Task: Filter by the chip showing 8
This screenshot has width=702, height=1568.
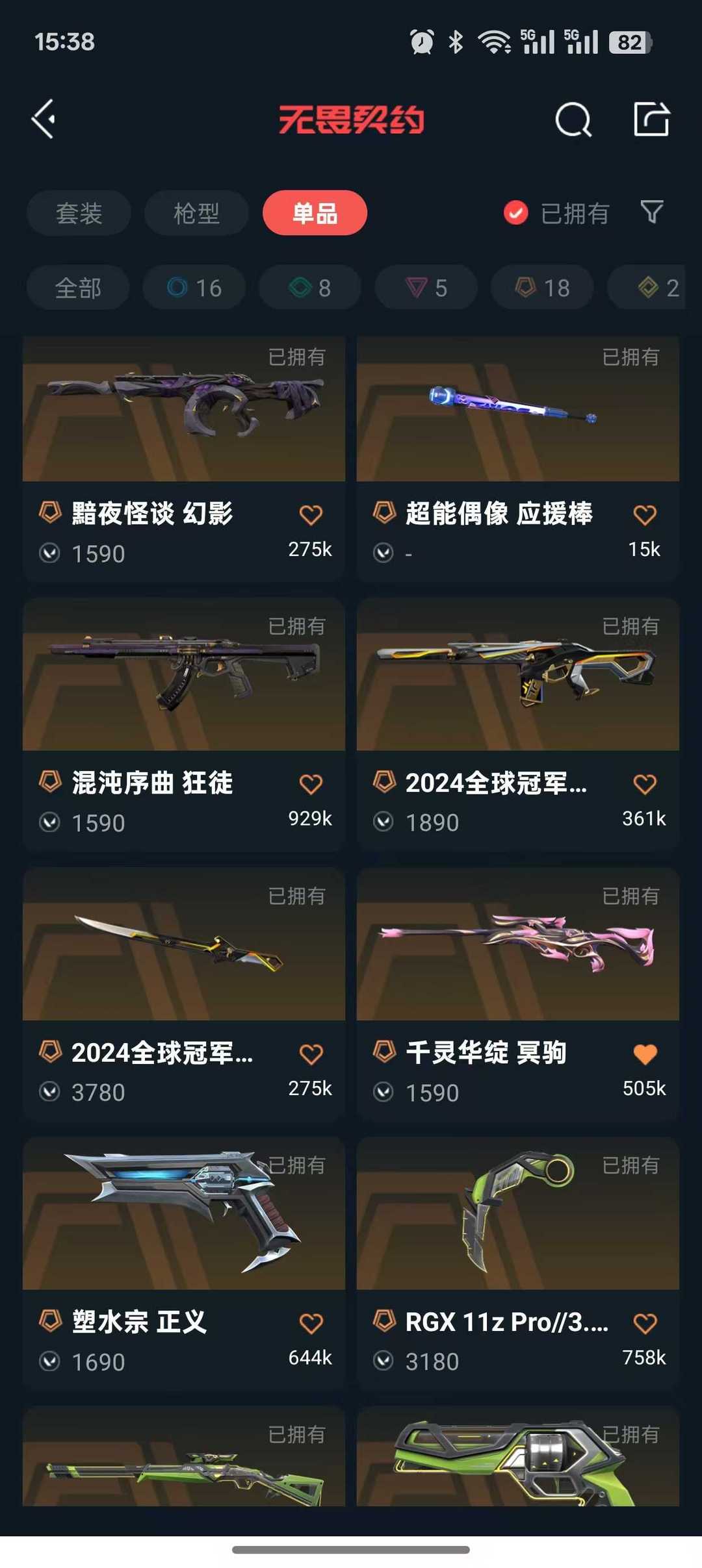Action: [310, 287]
